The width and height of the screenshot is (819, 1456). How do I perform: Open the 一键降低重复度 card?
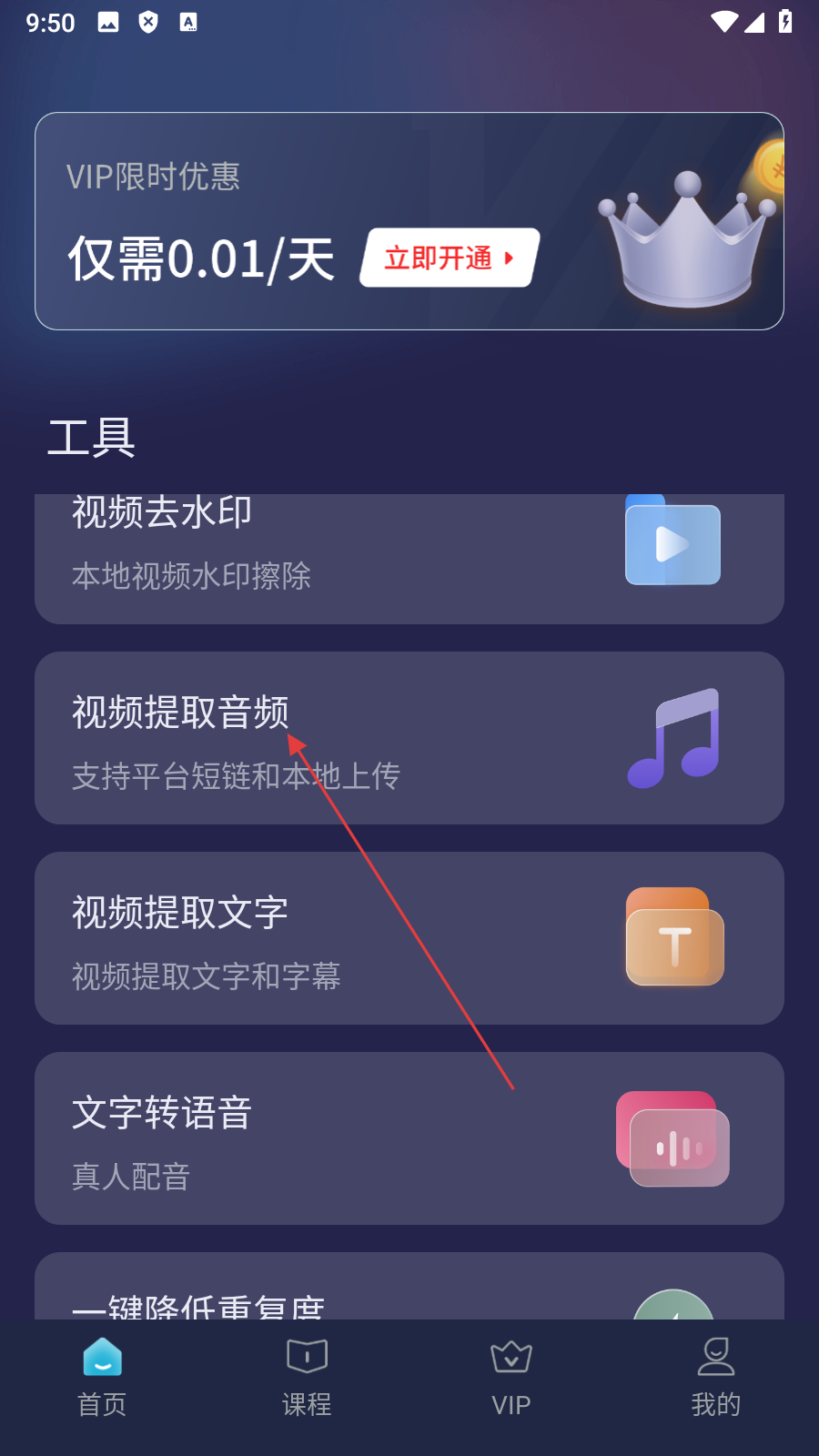409,1290
